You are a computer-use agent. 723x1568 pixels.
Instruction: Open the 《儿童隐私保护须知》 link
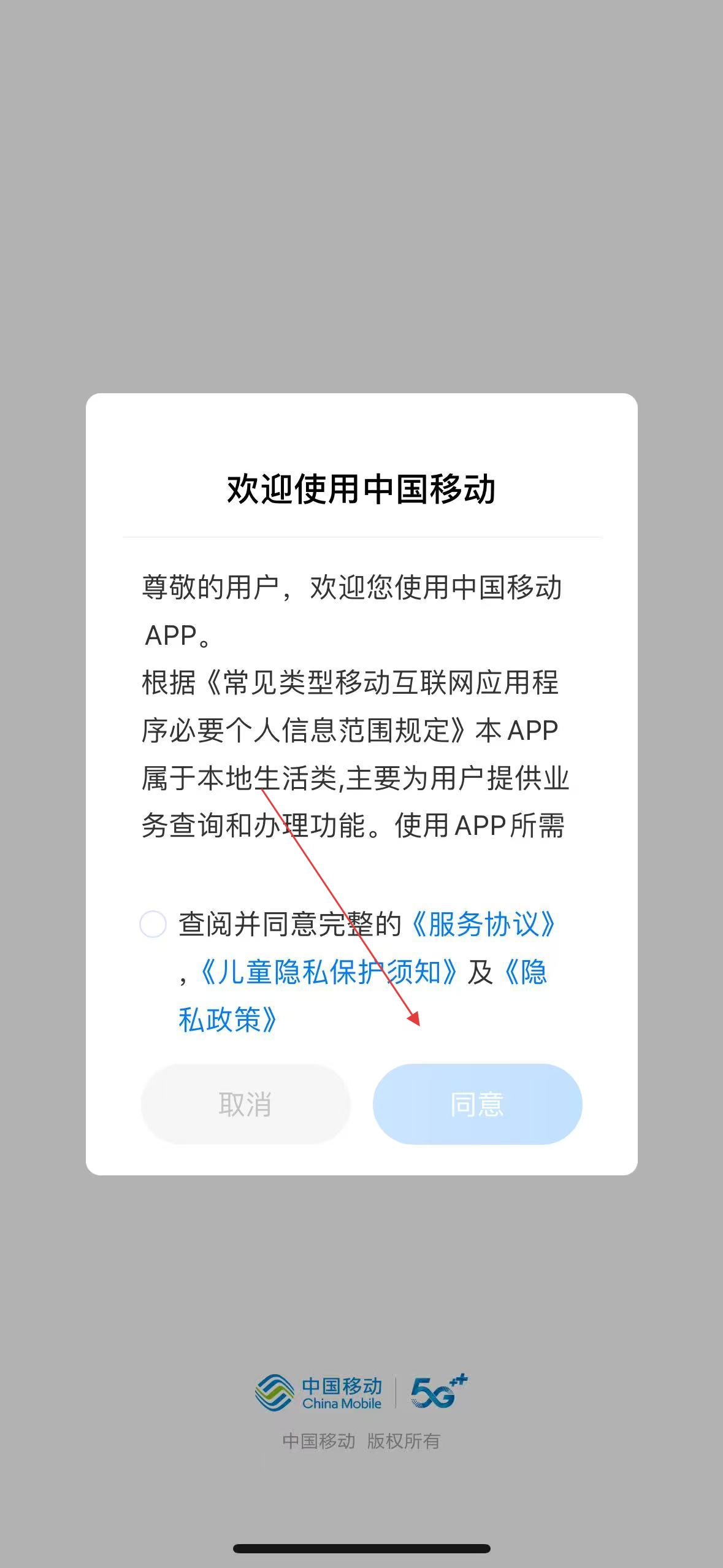327,972
